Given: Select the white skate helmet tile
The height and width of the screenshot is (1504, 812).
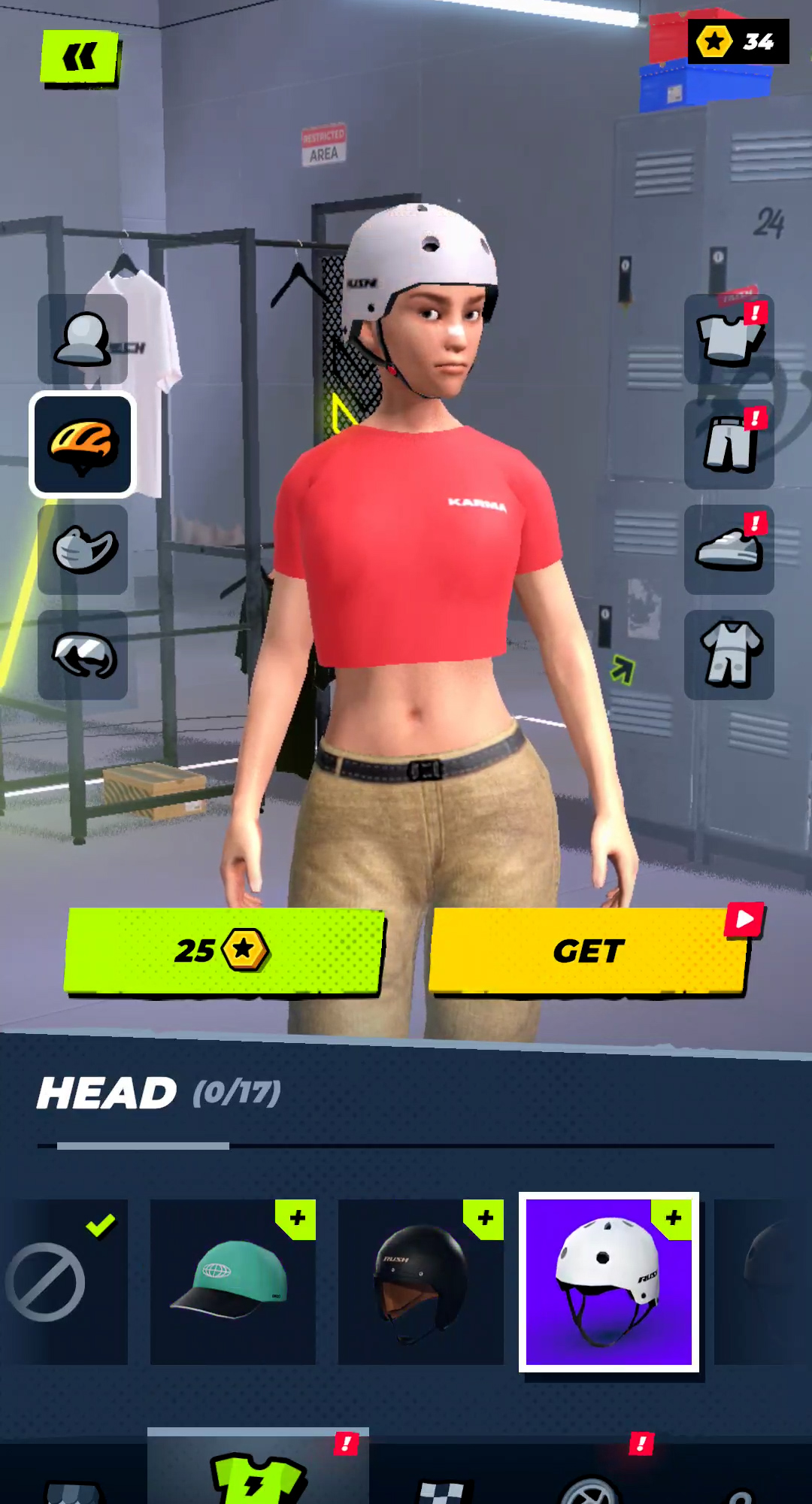Looking at the screenshot, I should tap(609, 1281).
